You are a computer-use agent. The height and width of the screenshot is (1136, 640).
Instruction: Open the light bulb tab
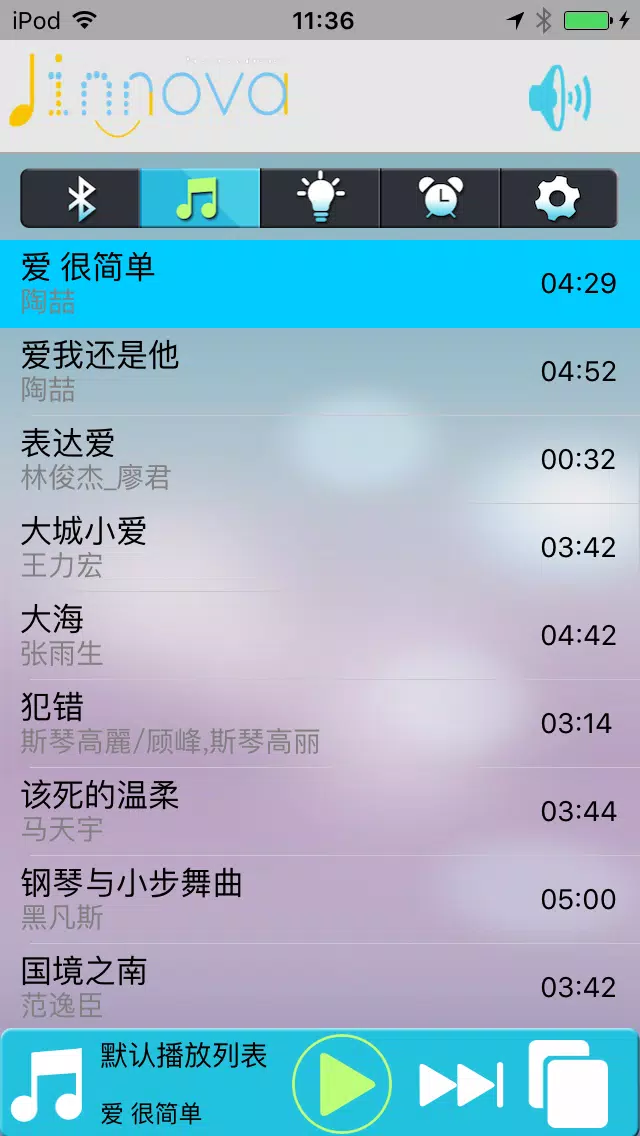(x=320, y=198)
